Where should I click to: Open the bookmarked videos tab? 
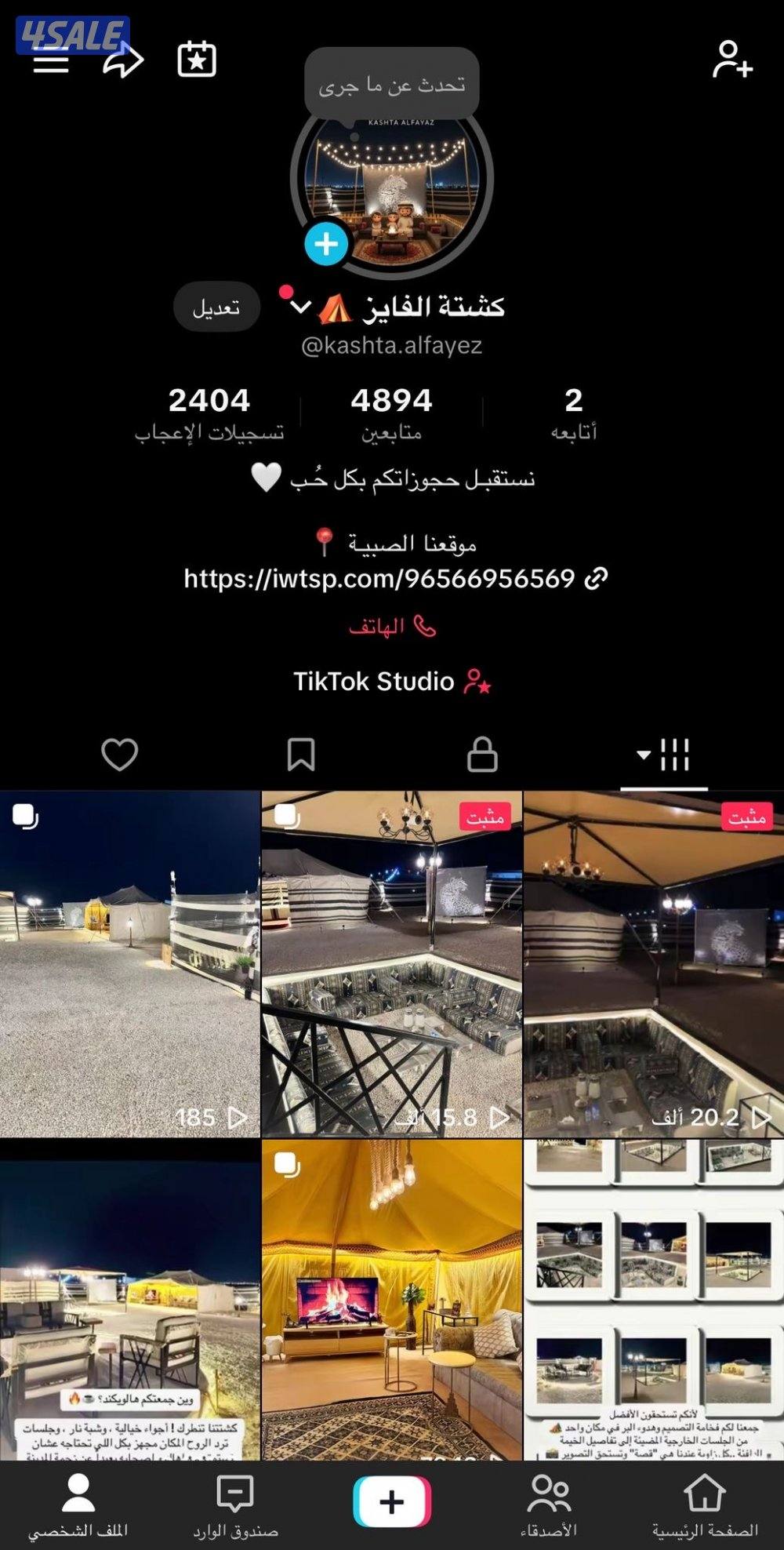[302, 754]
